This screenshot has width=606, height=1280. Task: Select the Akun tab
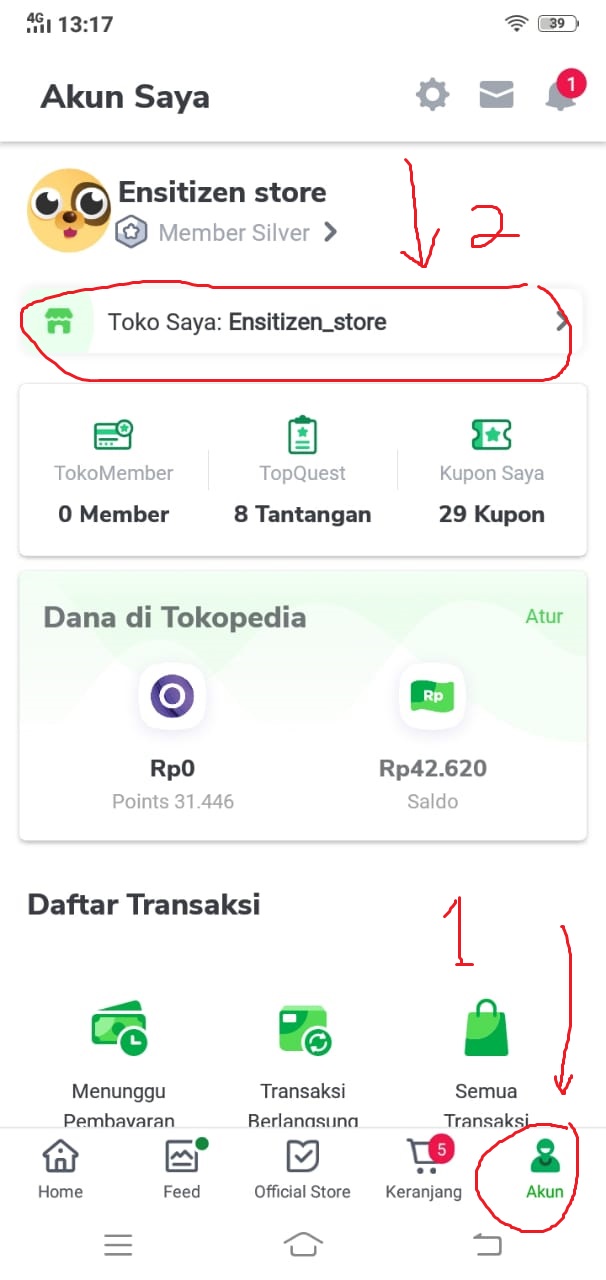click(x=545, y=1170)
